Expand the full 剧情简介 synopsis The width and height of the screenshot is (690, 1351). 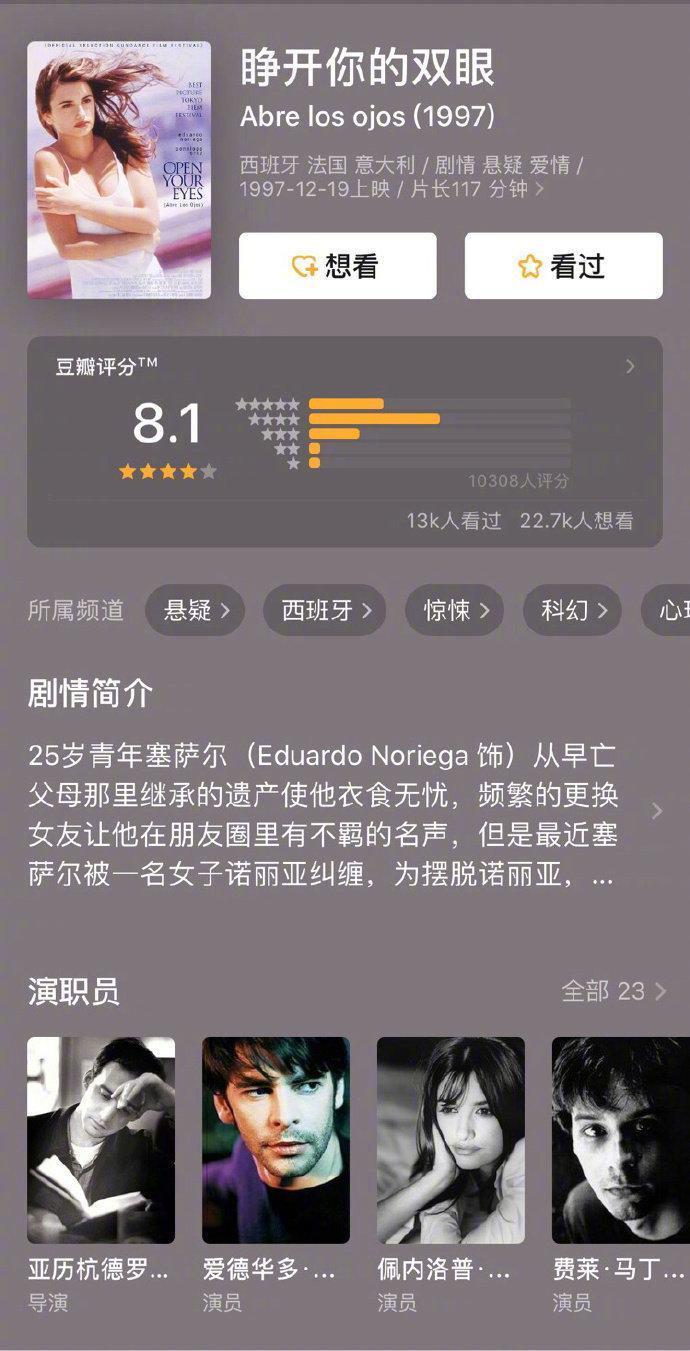(656, 811)
